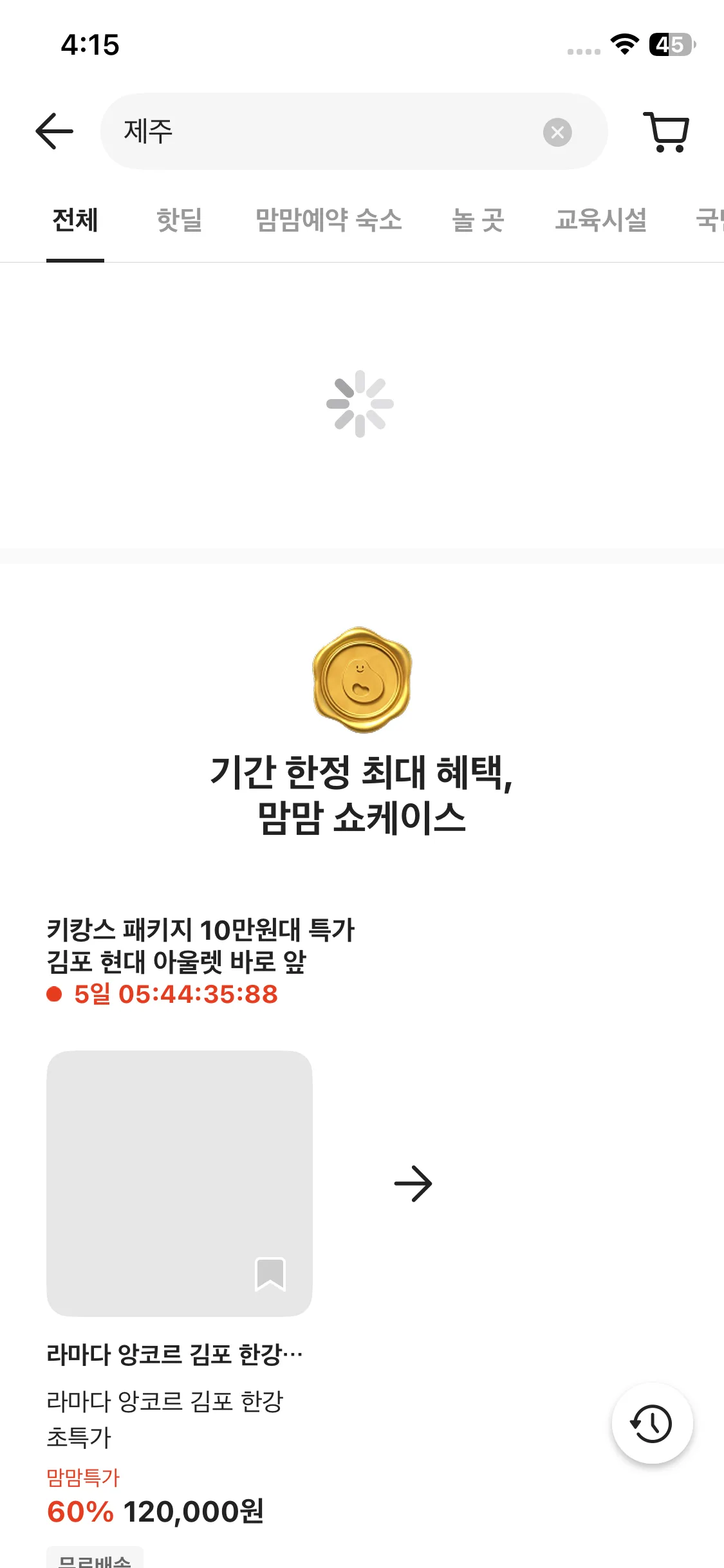Tap the back arrow to return
Viewport: 724px width, 1568px height.
pyautogui.click(x=54, y=131)
